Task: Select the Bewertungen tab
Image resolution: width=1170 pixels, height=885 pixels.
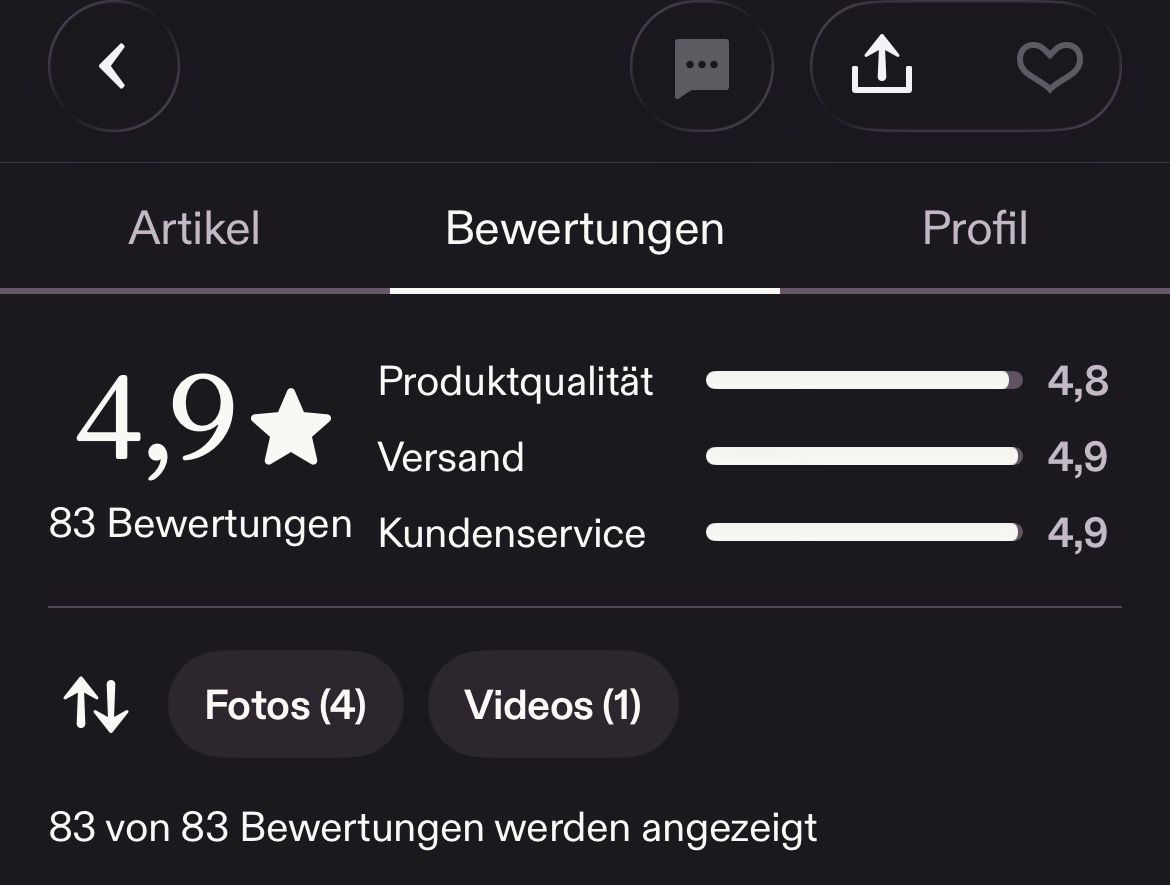Action: click(x=584, y=229)
